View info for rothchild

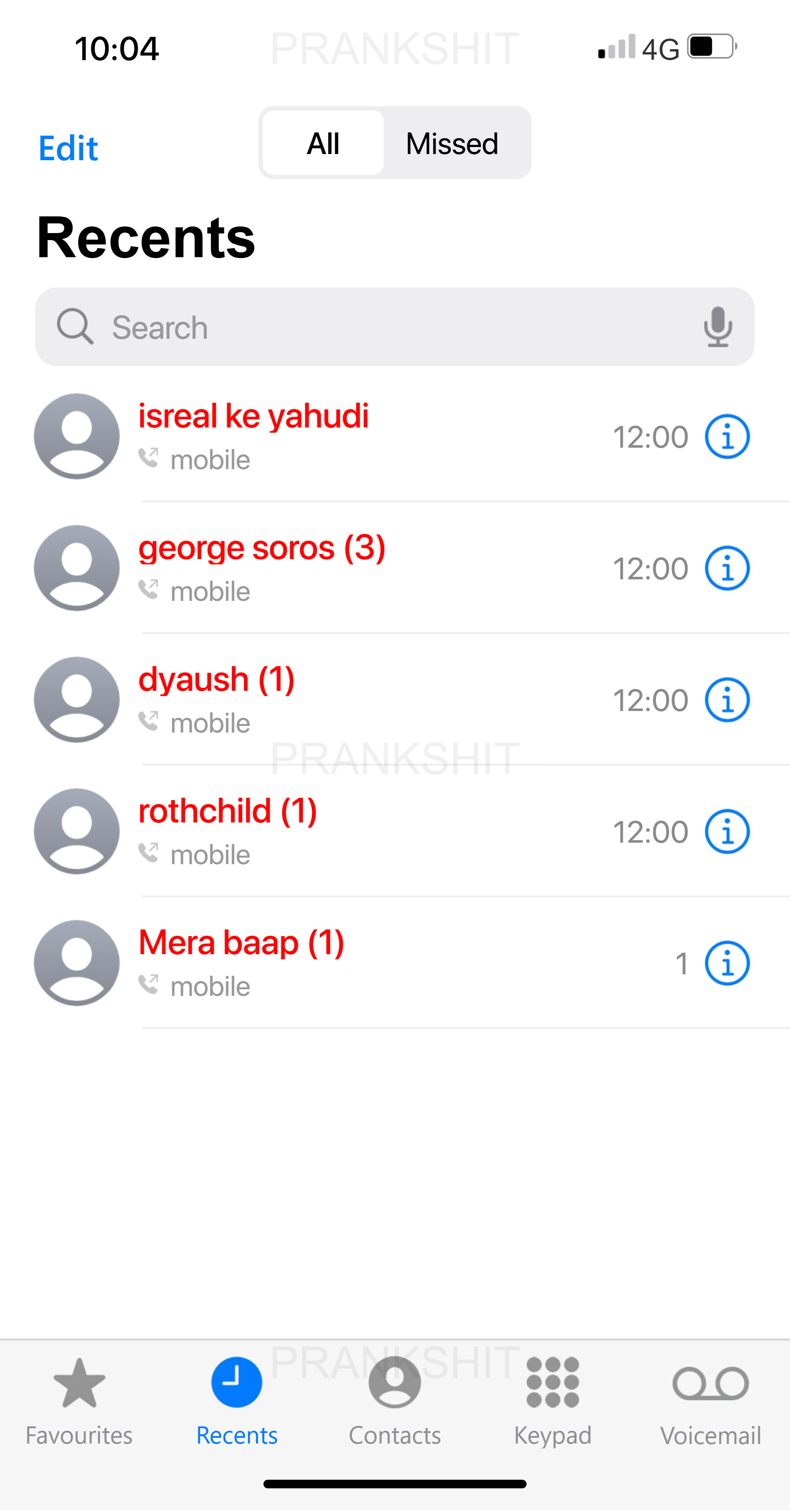pyautogui.click(x=727, y=832)
